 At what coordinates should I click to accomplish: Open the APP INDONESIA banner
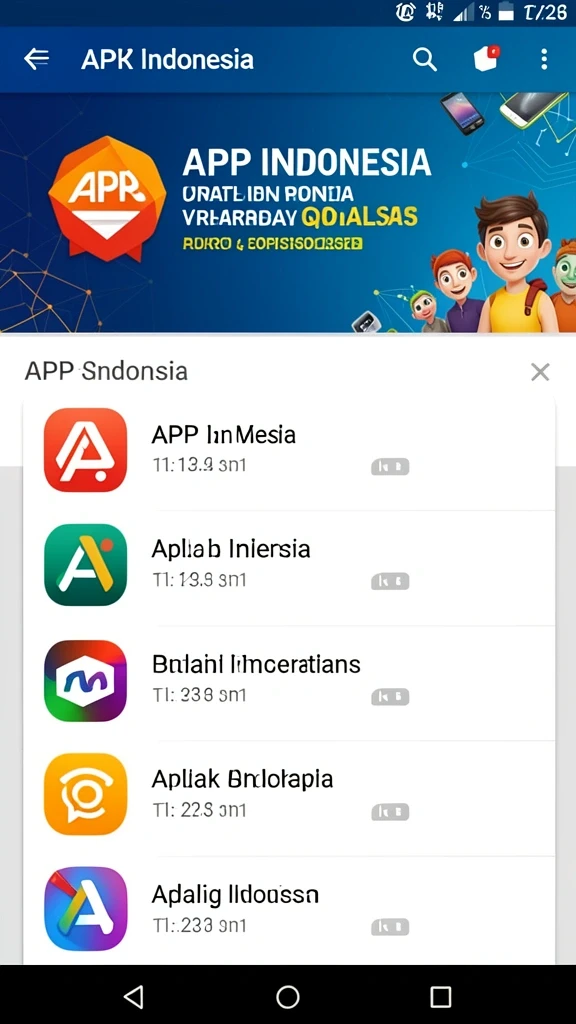pos(288,213)
